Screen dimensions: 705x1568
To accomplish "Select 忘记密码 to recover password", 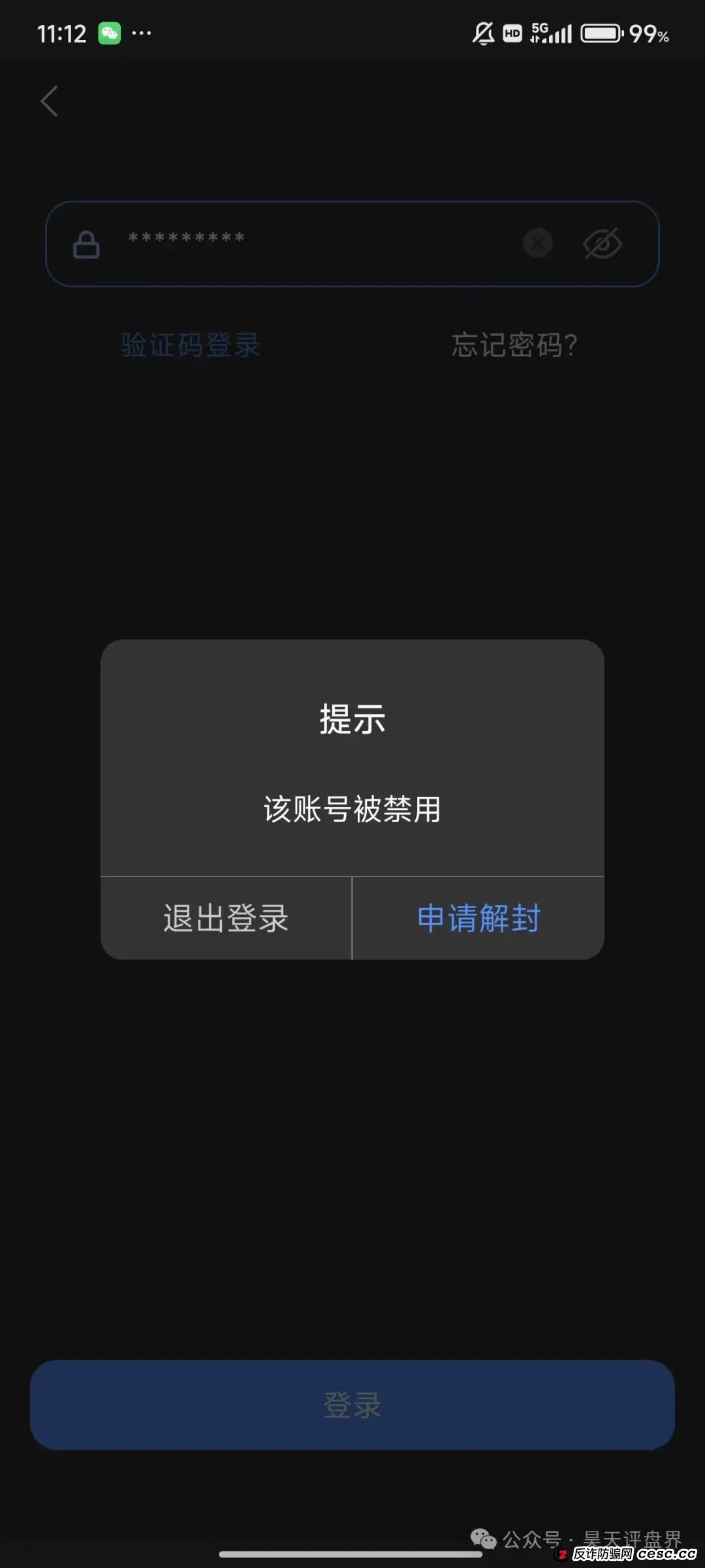I will coord(515,345).
